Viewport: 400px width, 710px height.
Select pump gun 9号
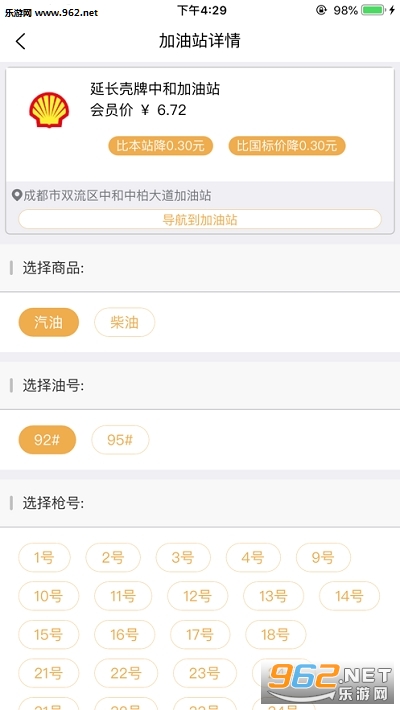click(x=323, y=557)
